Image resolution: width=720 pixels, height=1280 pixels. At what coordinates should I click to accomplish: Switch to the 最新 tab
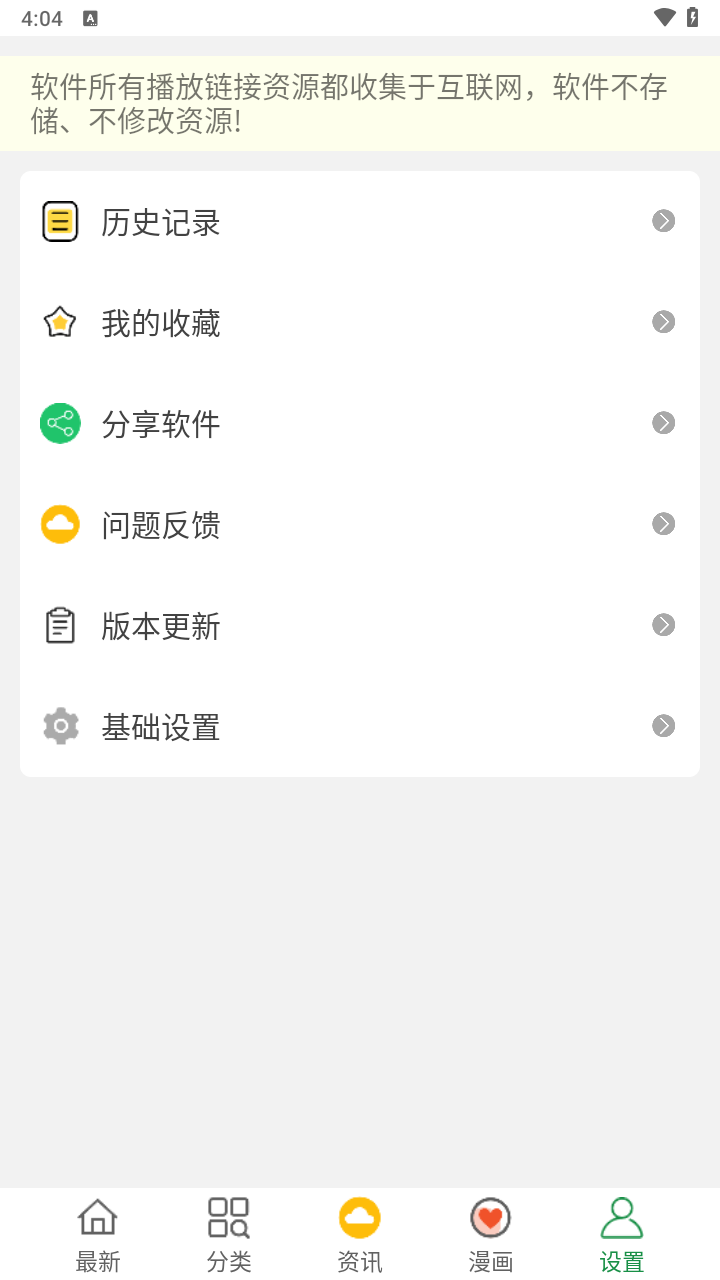coord(98,1235)
